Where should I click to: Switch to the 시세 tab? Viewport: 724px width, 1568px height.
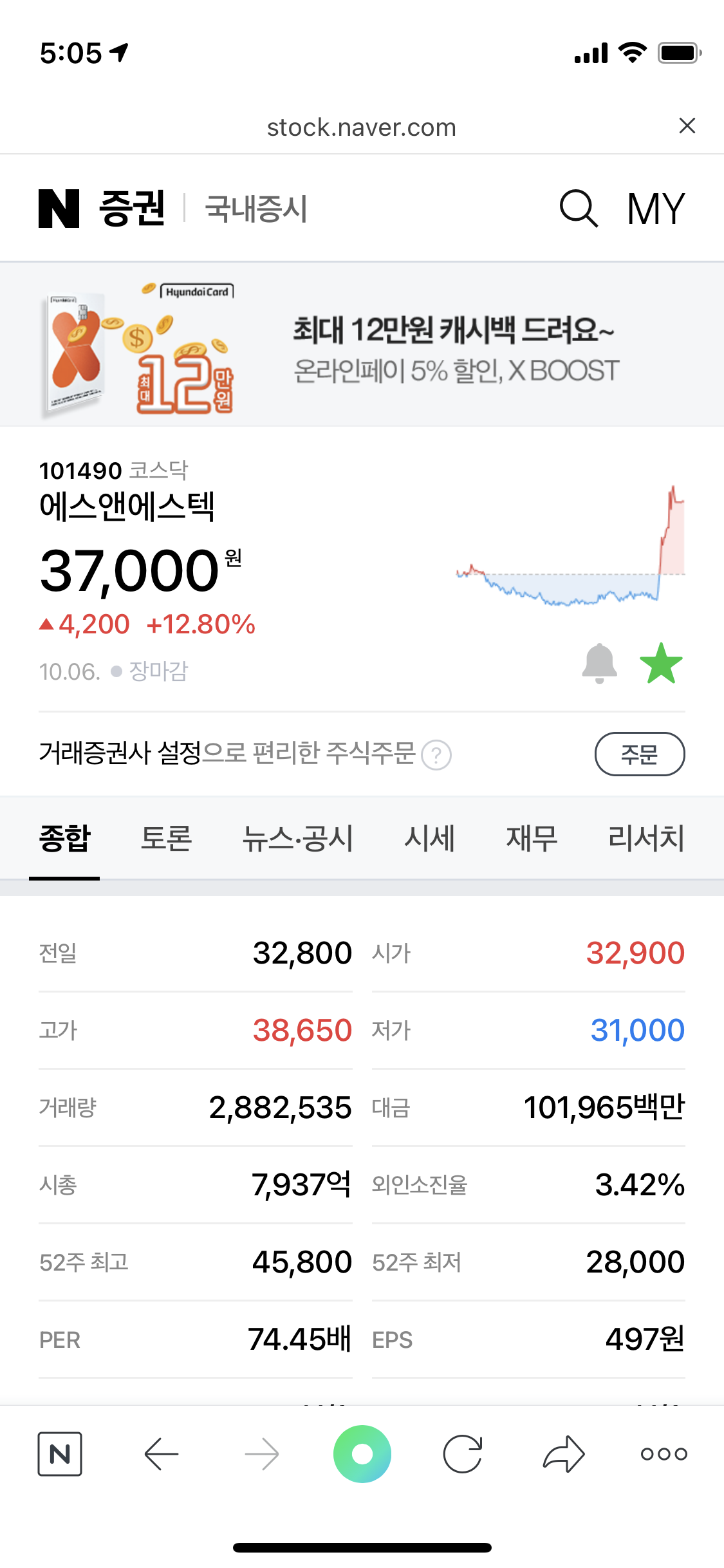click(x=429, y=838)
